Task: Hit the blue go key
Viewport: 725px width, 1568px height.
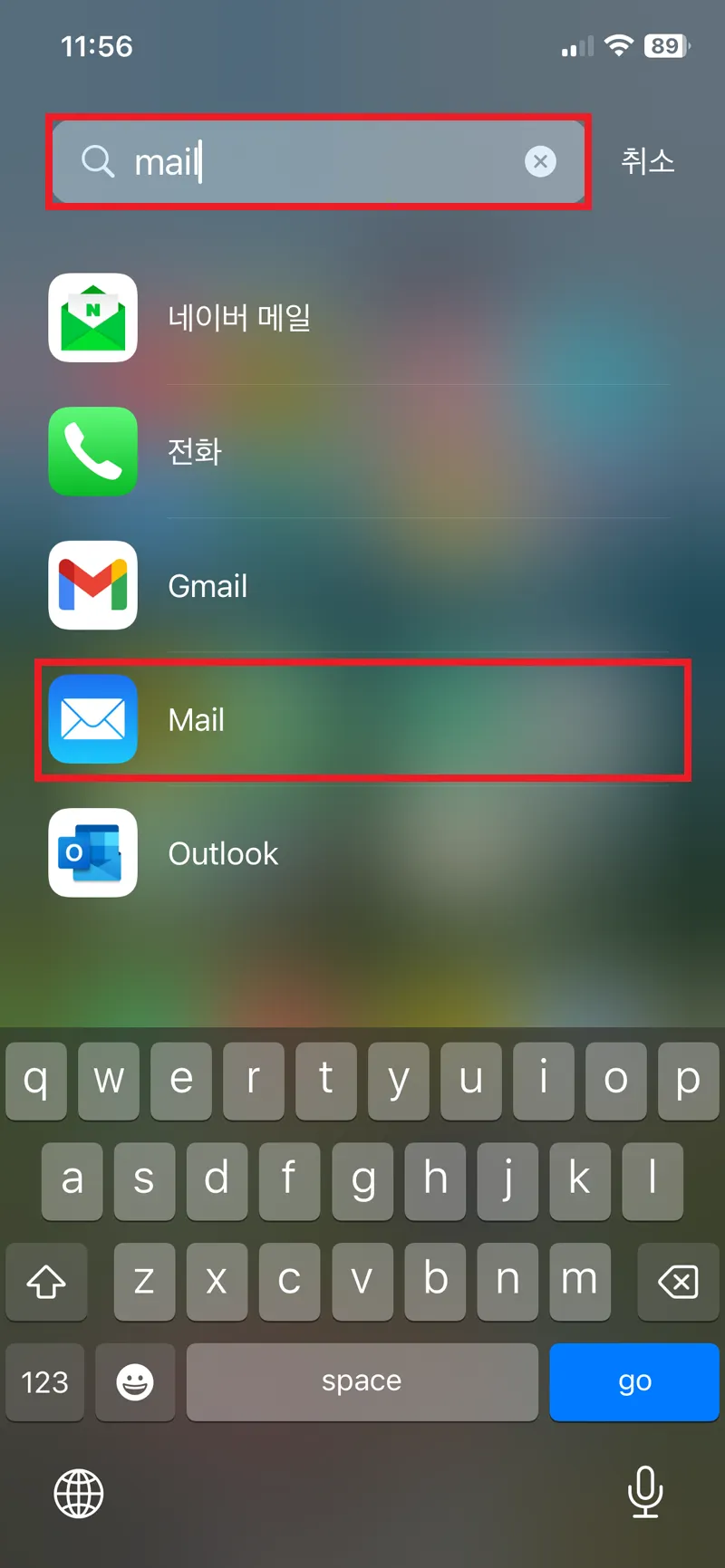Action: point(633,1381)
